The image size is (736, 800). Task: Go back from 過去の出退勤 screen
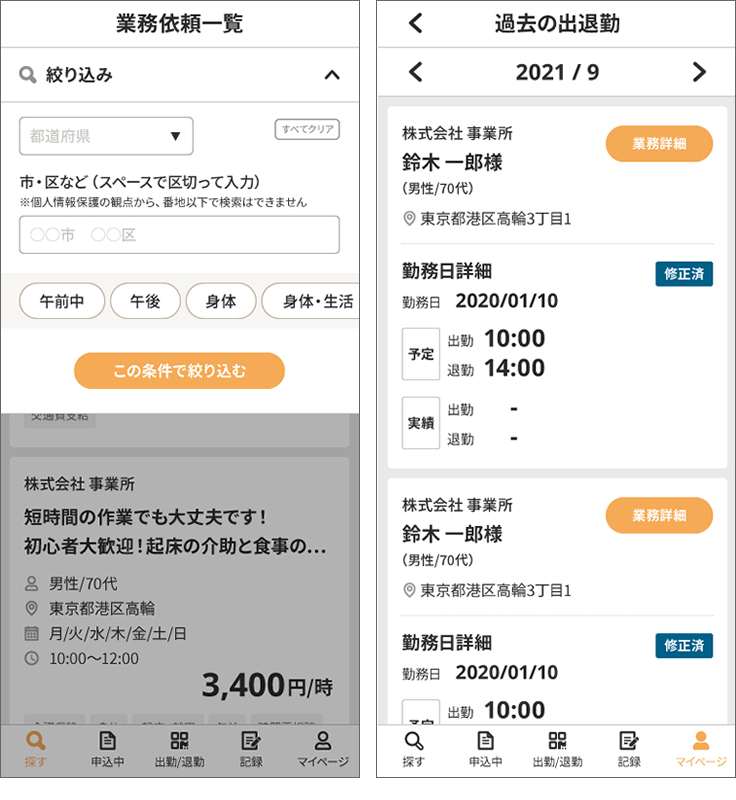click(416, 24)
